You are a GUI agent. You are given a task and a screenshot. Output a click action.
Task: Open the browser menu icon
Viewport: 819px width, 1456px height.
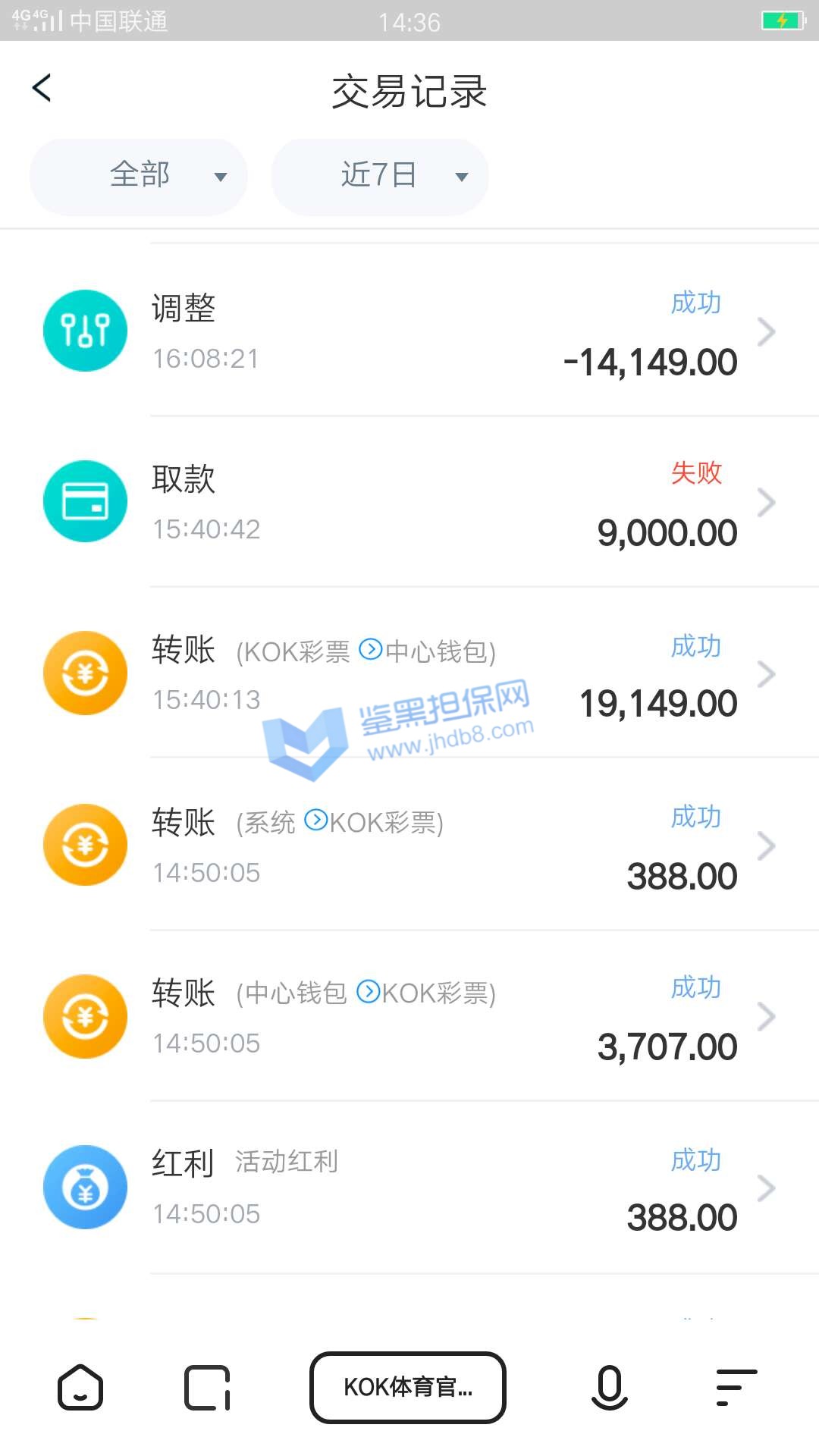click(x=736, y=1388)
